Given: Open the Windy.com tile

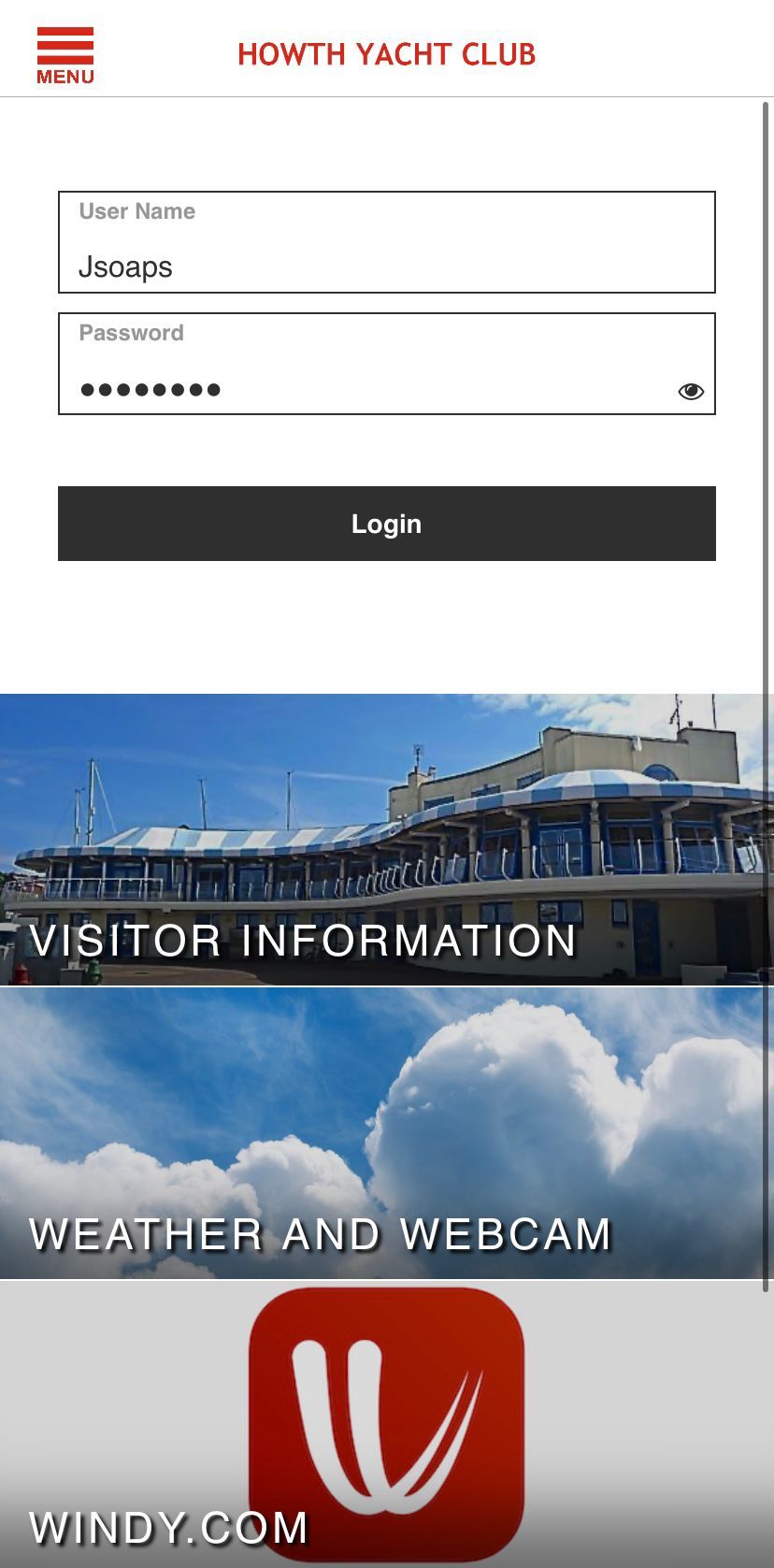Looking at the screenshot, I should [386, 1423].
